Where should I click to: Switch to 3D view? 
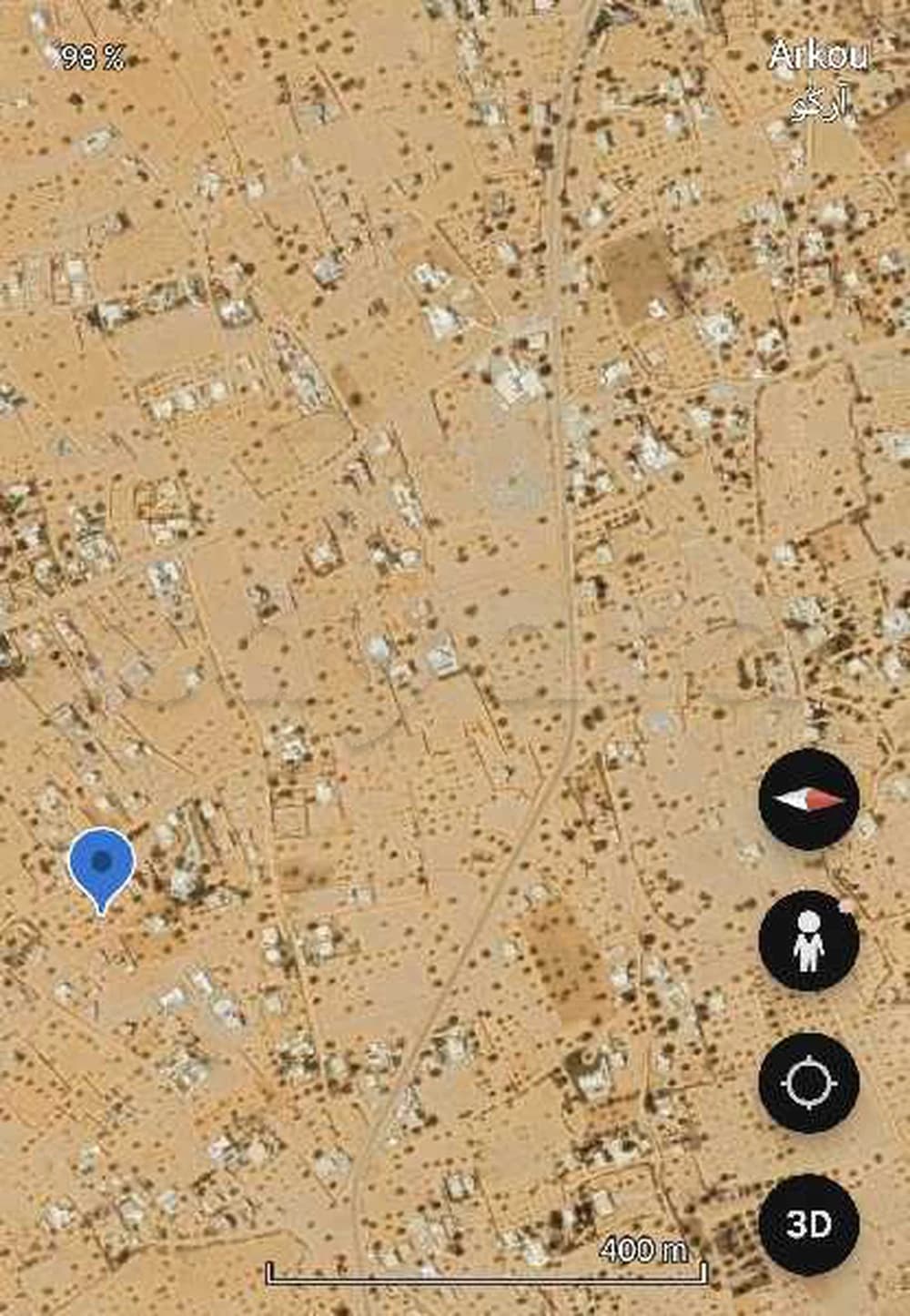808,1224
